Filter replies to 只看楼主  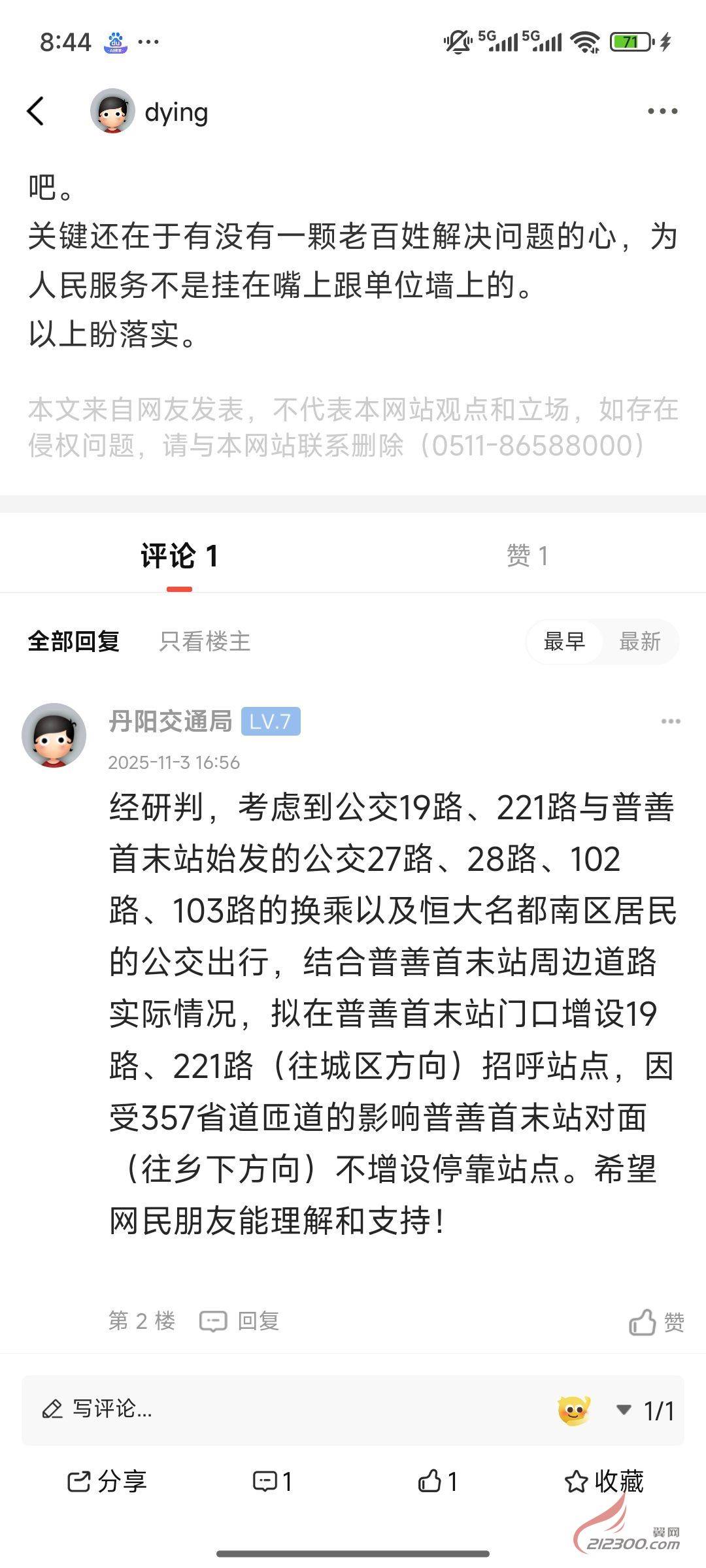click(x=205, y=642)
